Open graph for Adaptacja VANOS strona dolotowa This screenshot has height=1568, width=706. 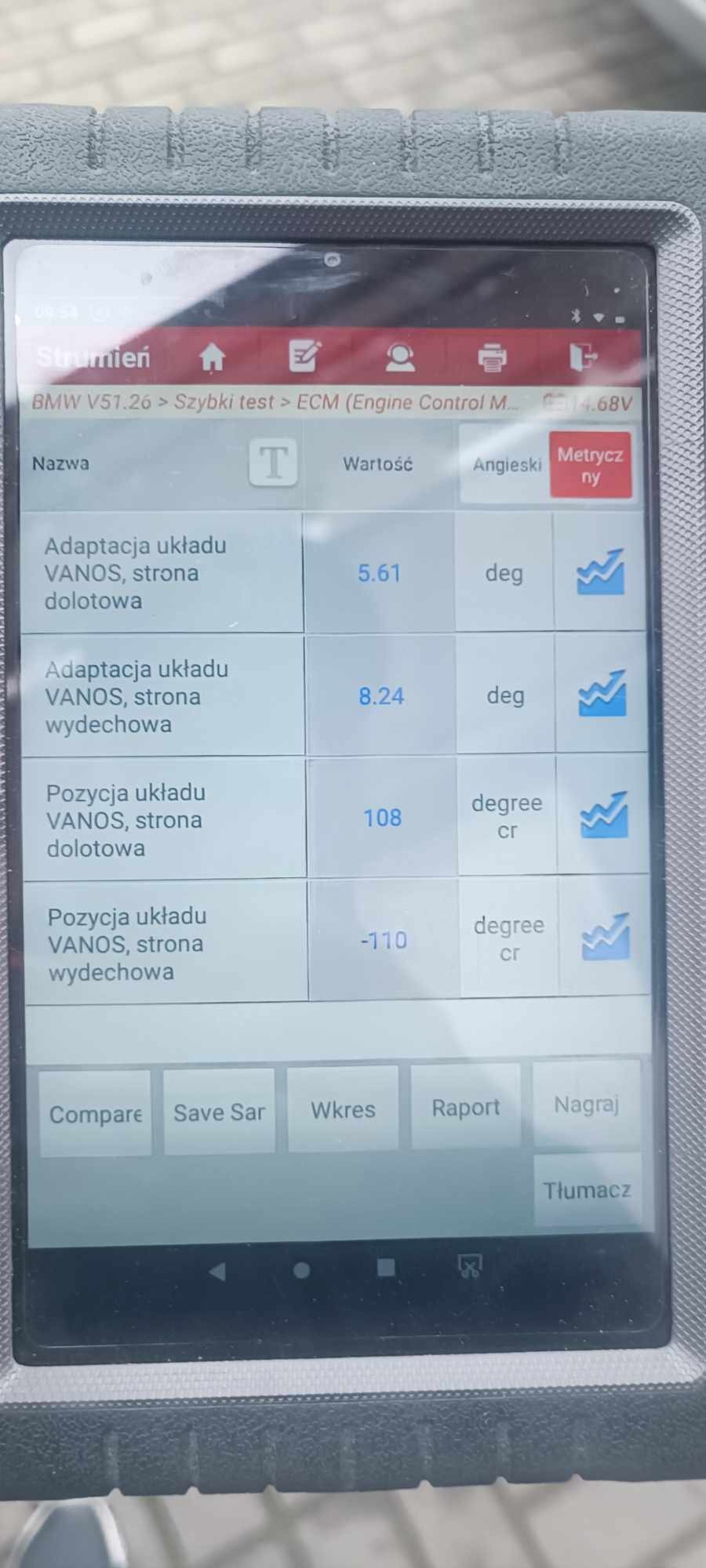click(x=600, y=572)
